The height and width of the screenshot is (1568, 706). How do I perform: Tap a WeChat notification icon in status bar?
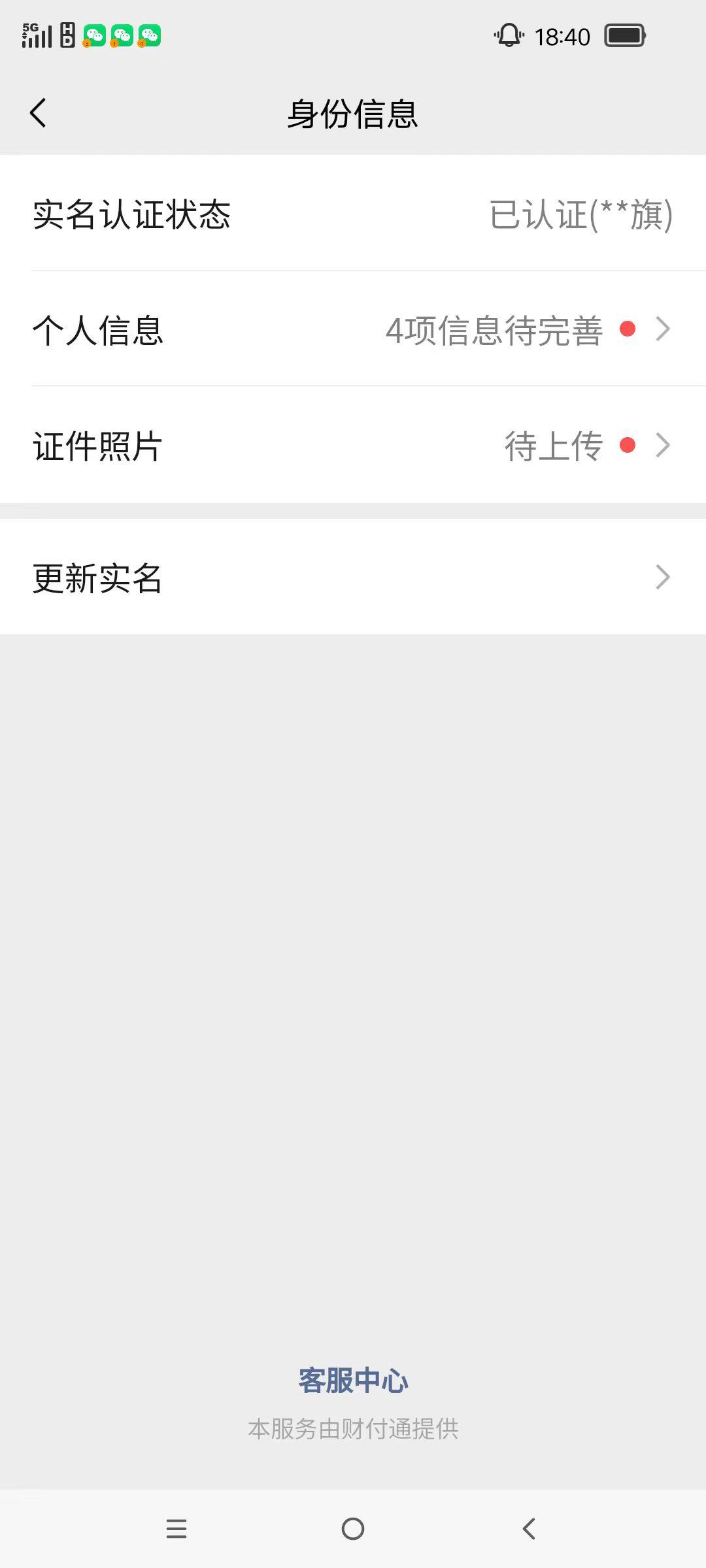pos(95,36)
